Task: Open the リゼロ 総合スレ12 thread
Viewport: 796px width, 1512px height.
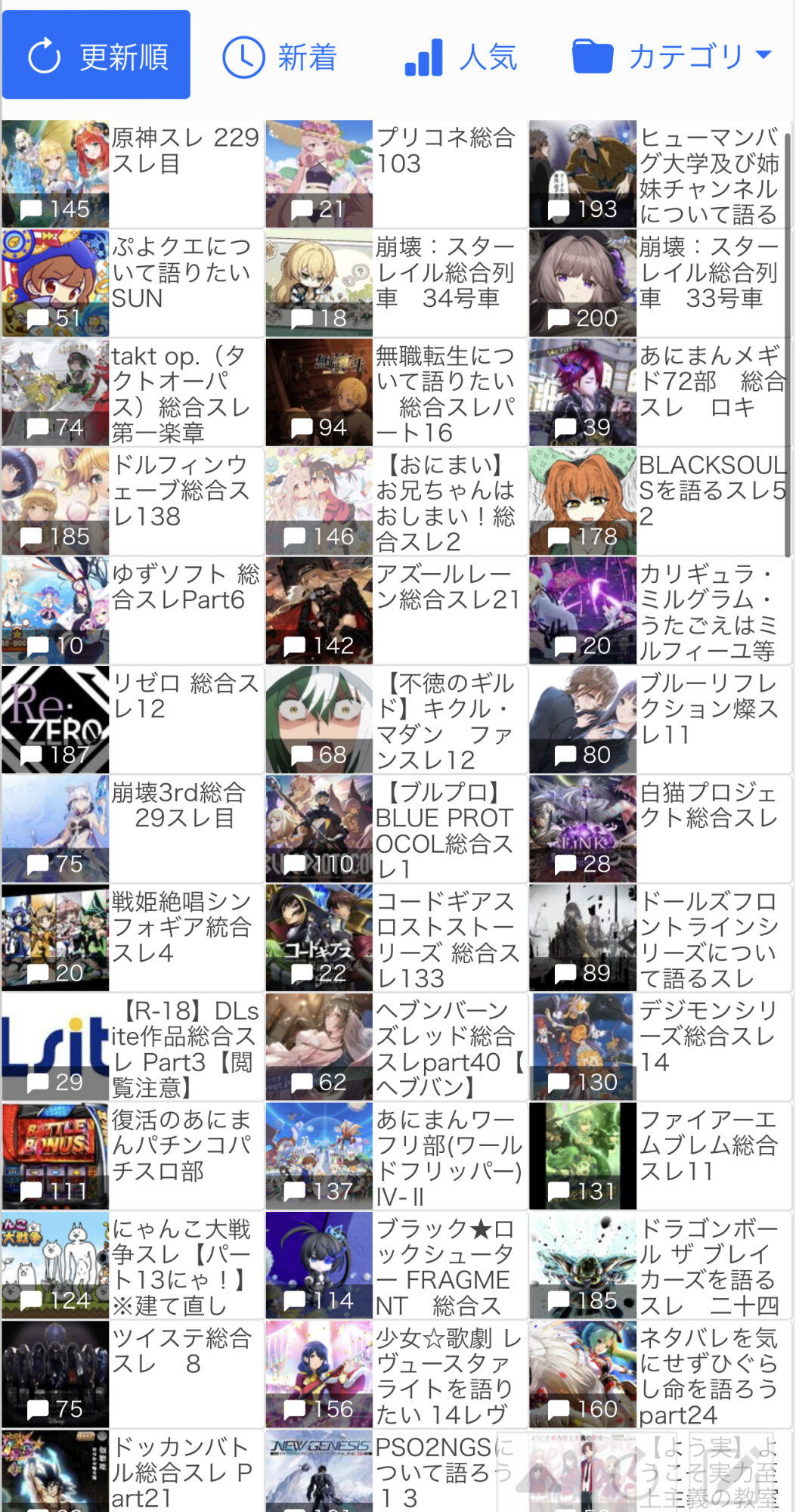Action: (132, 719)
